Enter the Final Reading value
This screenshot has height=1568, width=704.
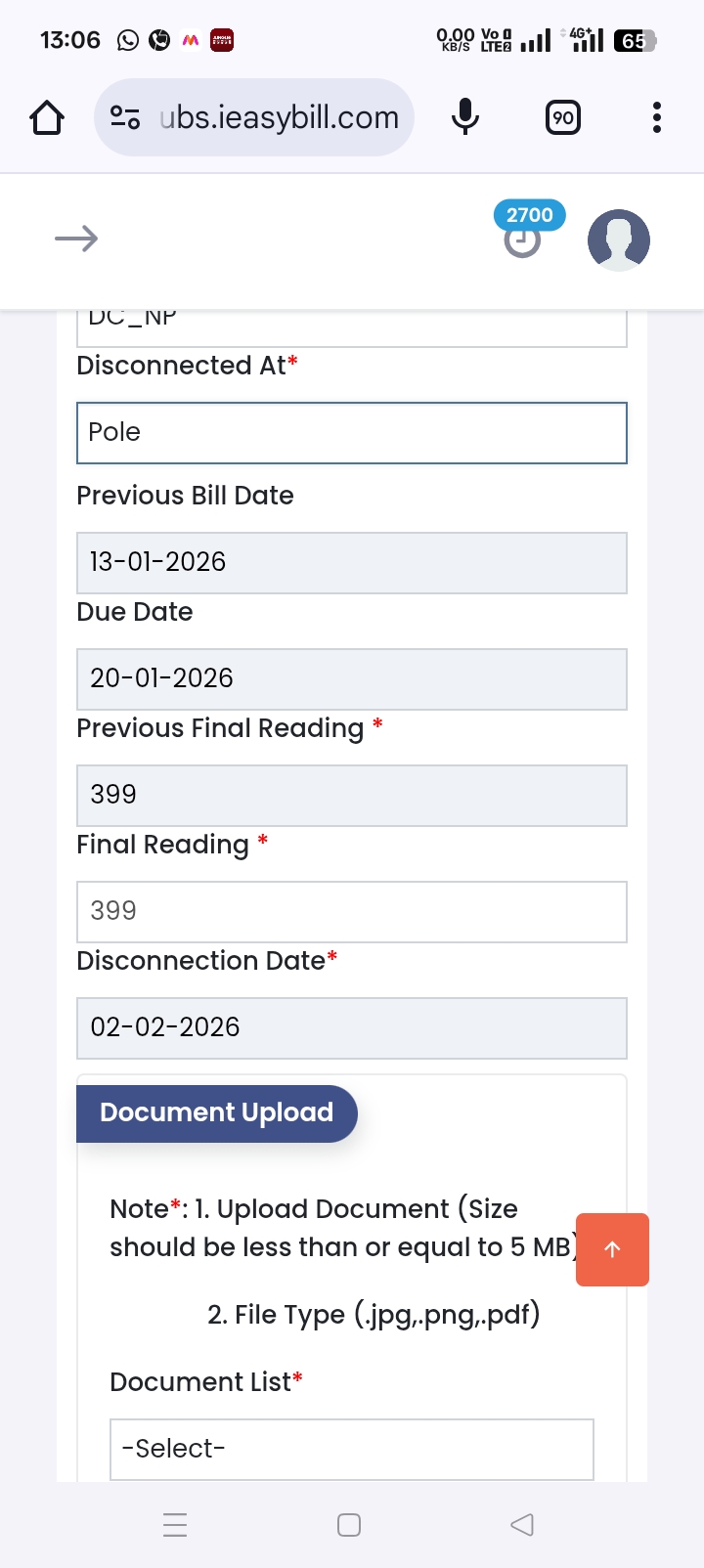[x=352, y=912]
